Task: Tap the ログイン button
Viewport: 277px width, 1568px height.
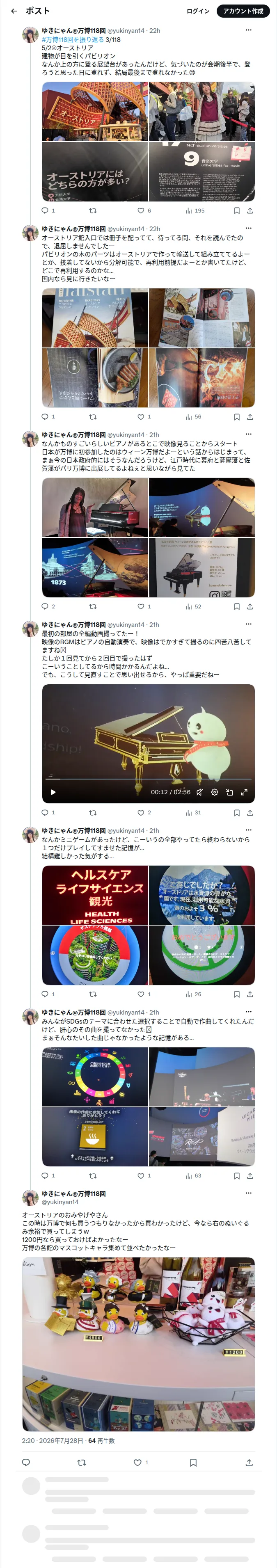Action: [x=198, y=11]
